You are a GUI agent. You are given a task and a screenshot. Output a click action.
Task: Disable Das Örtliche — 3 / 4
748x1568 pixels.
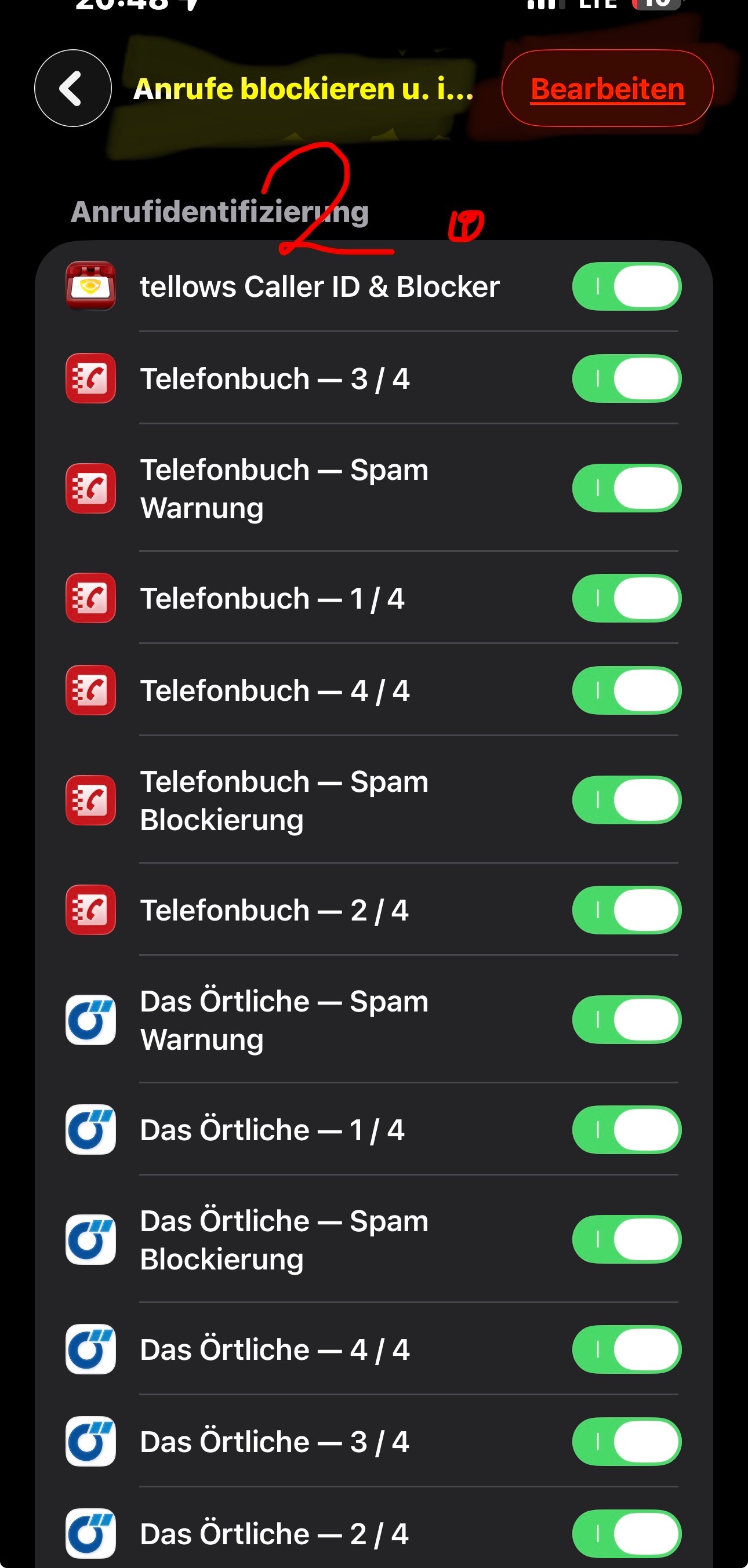[x=626, y=1442]
